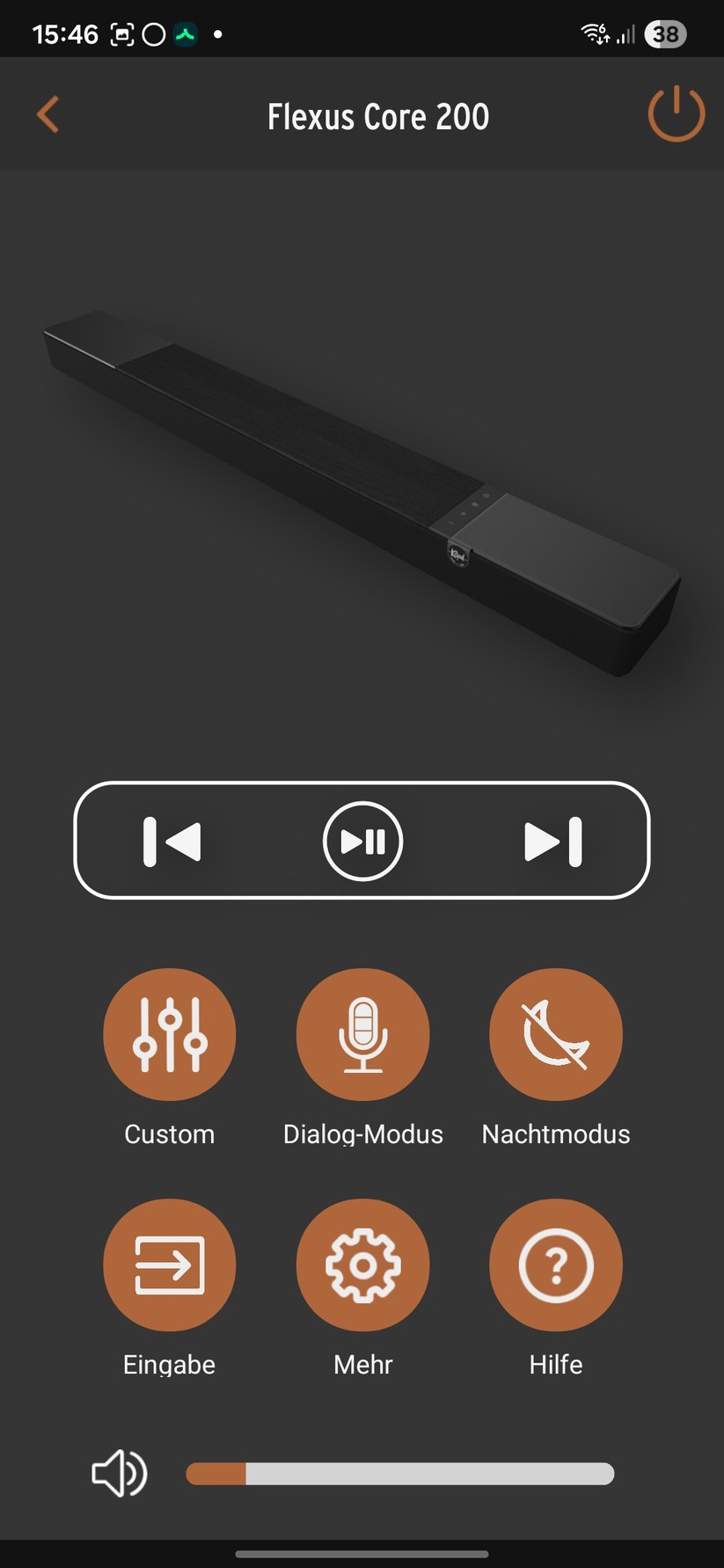Tap the Wi-Fi status icon
Image resolution: width=724 pixels, height=1568 pixels.
[x=594, y=33]
